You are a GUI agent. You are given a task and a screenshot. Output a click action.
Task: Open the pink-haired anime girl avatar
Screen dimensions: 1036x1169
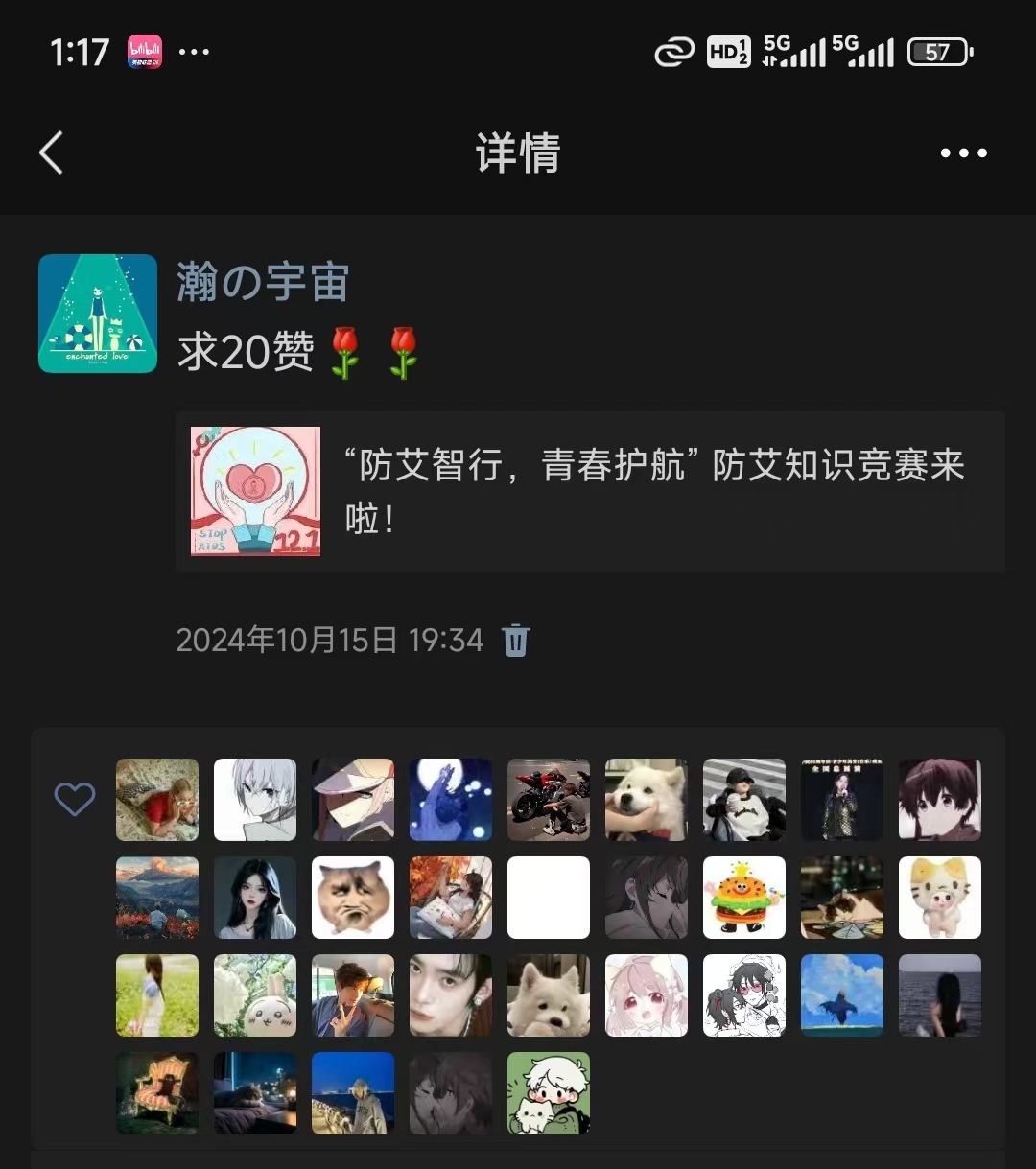pos(647,995)
